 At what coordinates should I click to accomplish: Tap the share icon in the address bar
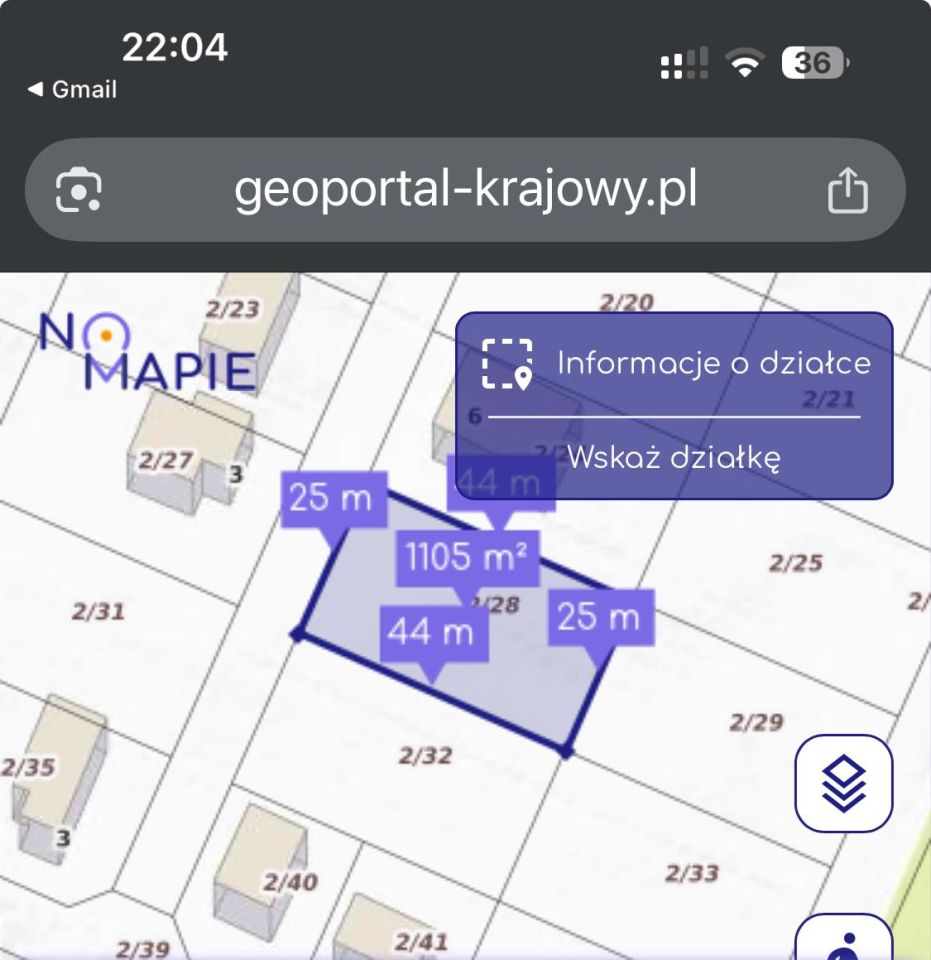pos(849,189)
